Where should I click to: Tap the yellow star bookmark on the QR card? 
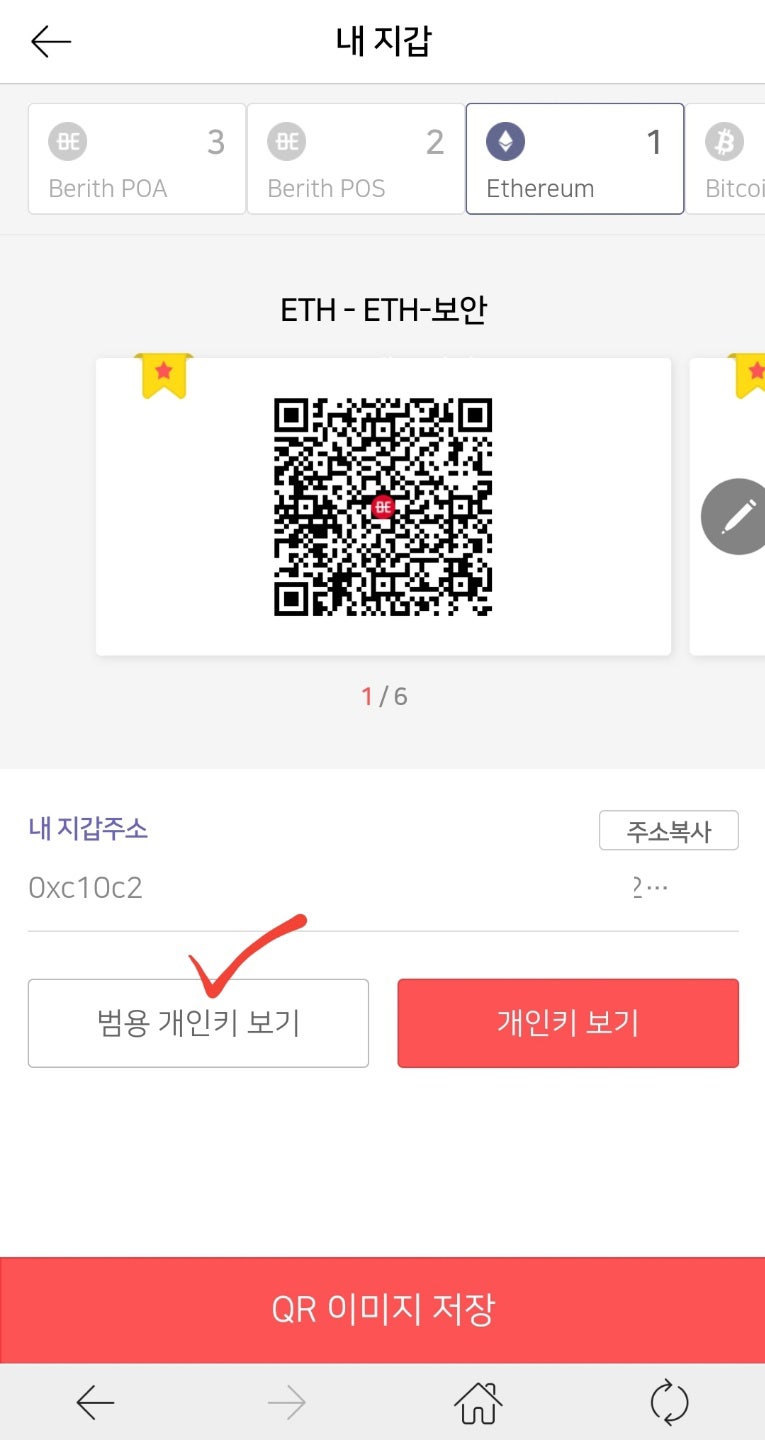click(163, 375)
